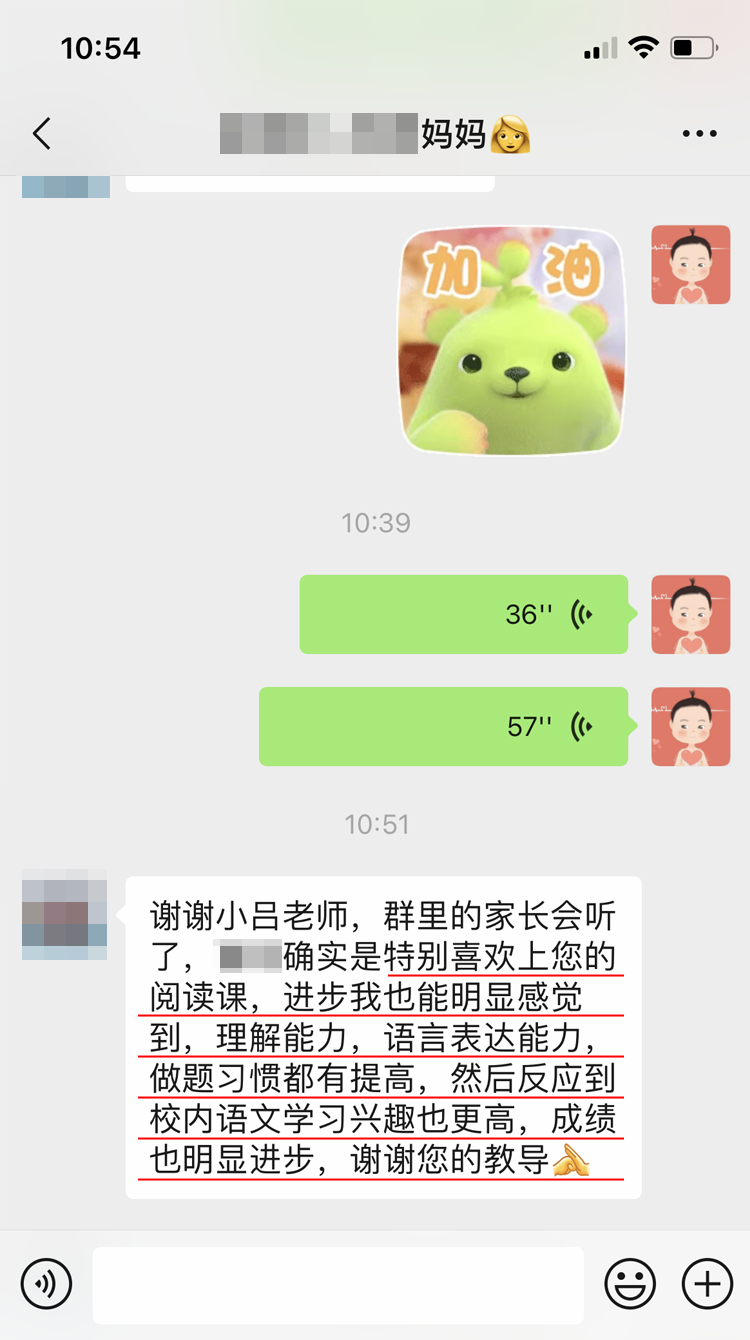The image size is (750, 1340).
Task: Tap the message text field
Action: coord(338,1284)
